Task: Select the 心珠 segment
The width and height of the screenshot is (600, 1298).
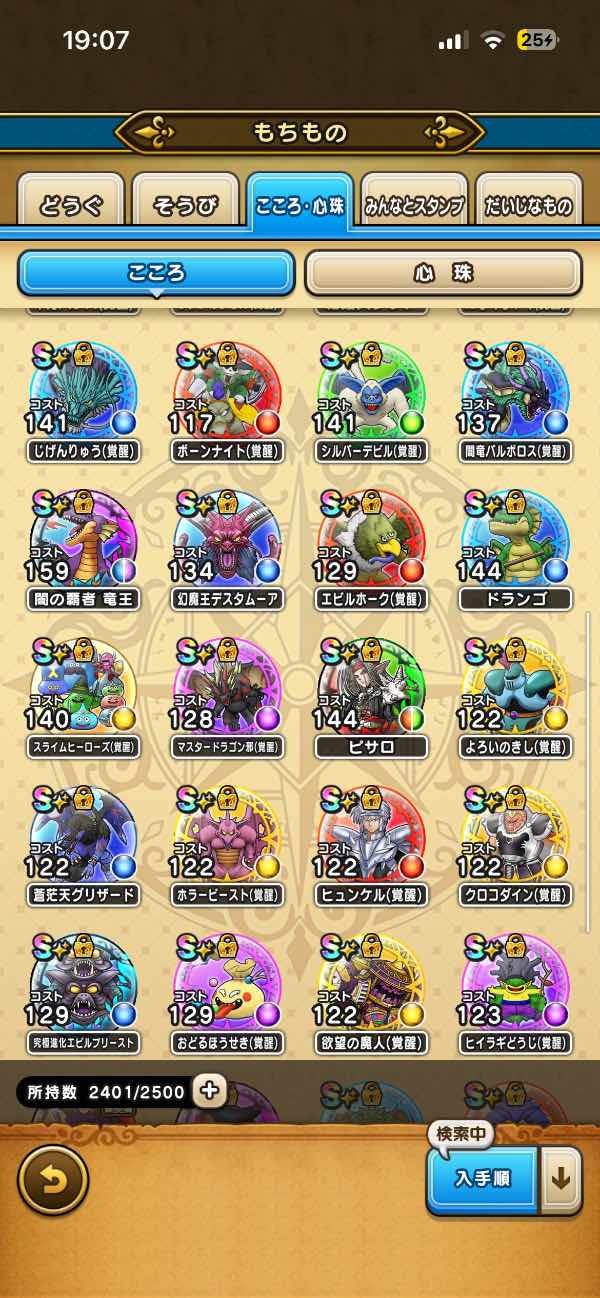Action: 443,272
